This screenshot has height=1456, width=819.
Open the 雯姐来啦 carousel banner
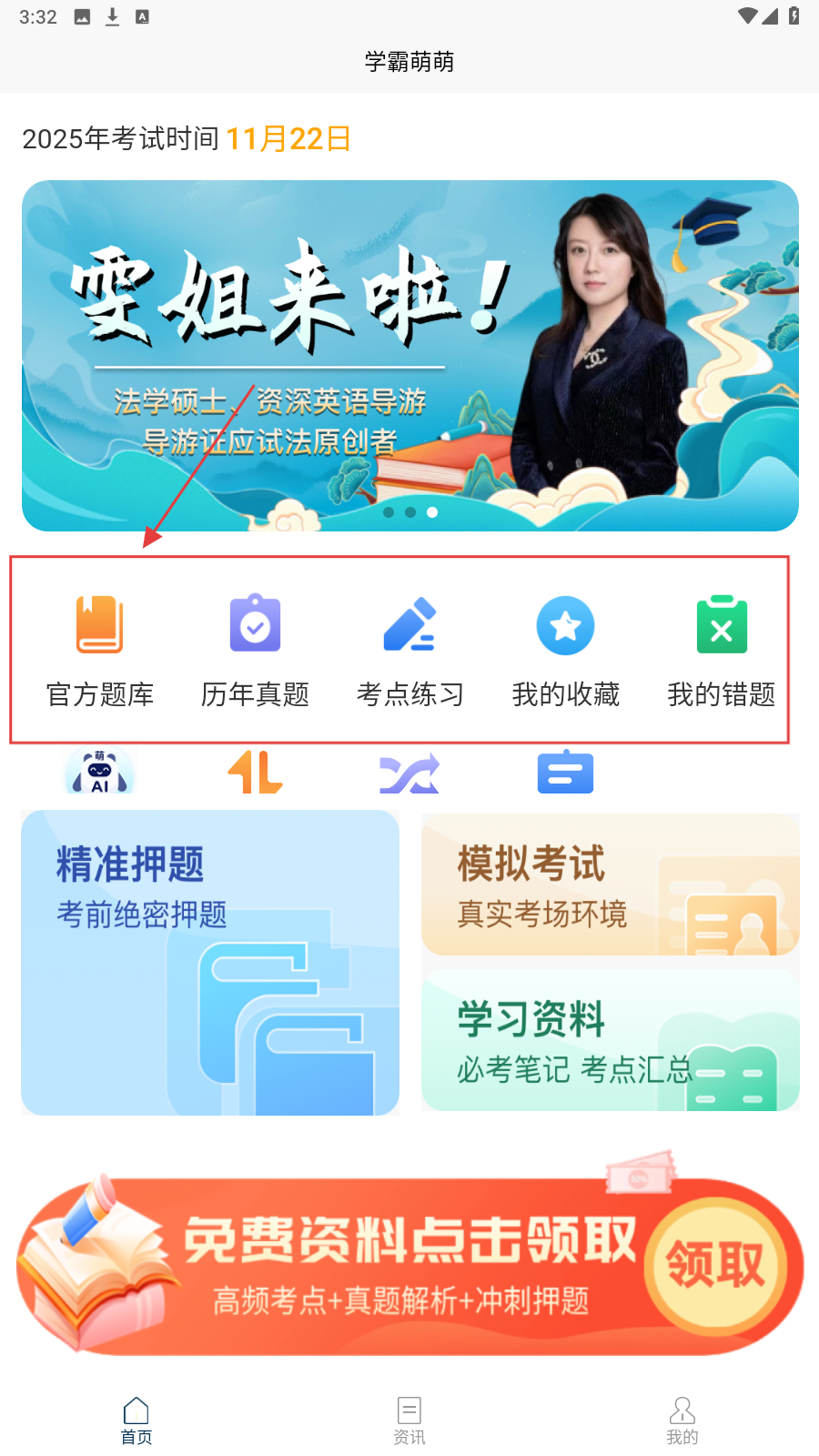point(409,355)
